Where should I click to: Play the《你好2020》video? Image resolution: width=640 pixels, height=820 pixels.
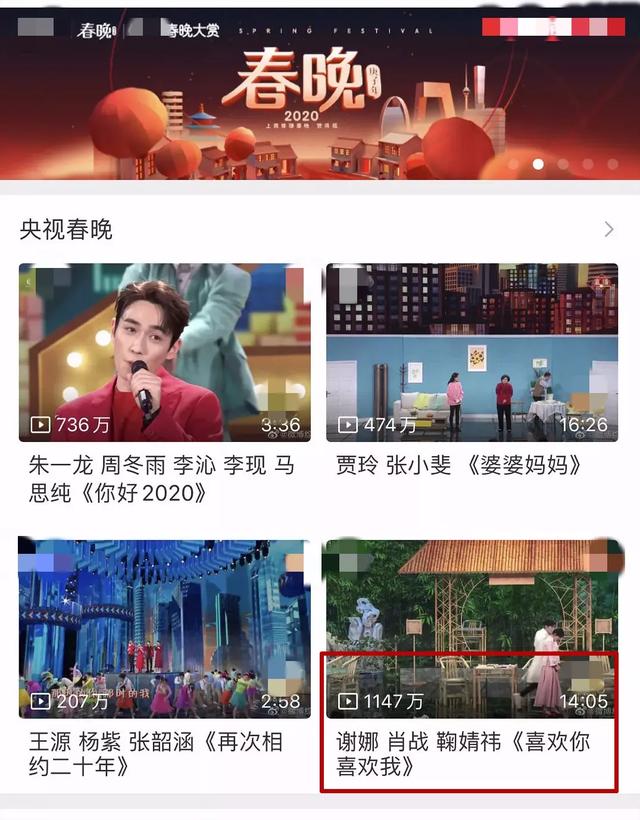[x=165, y=352]
